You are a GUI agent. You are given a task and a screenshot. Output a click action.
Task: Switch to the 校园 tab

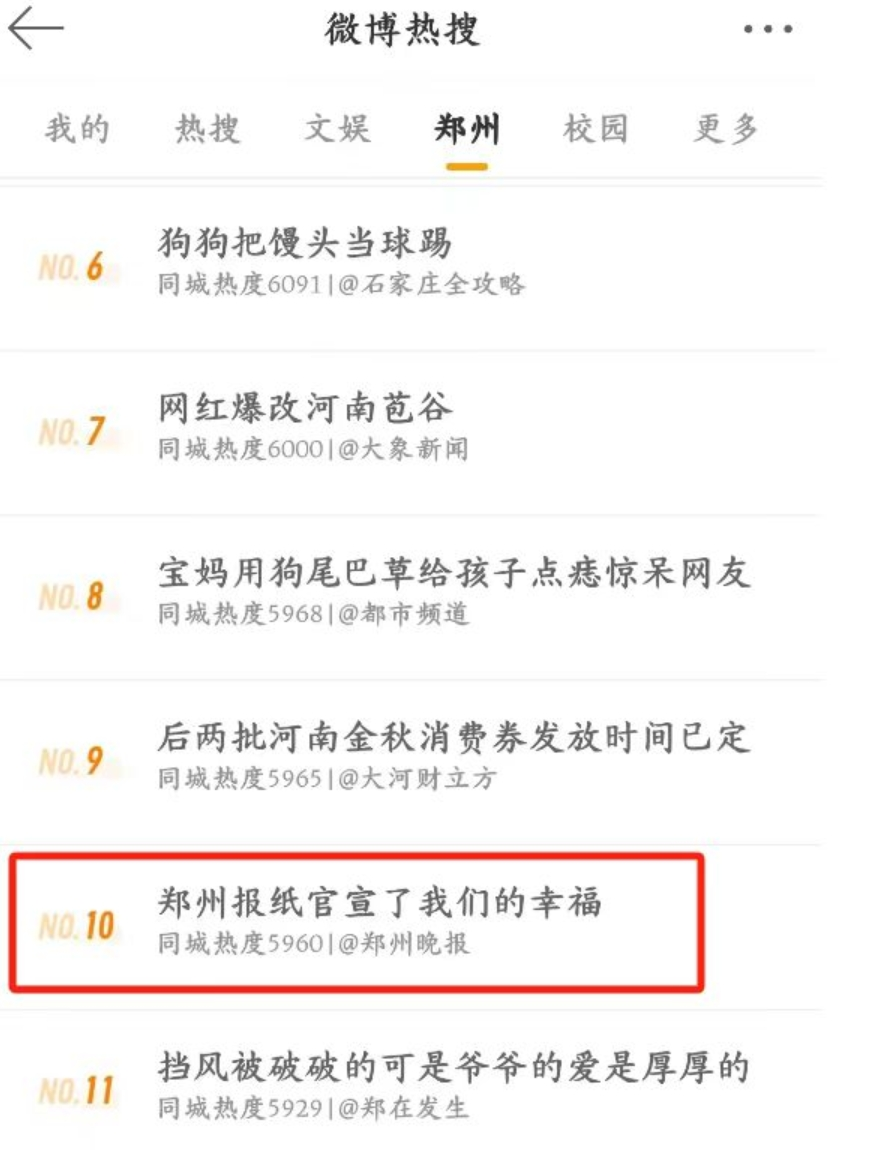pos(596,129)
